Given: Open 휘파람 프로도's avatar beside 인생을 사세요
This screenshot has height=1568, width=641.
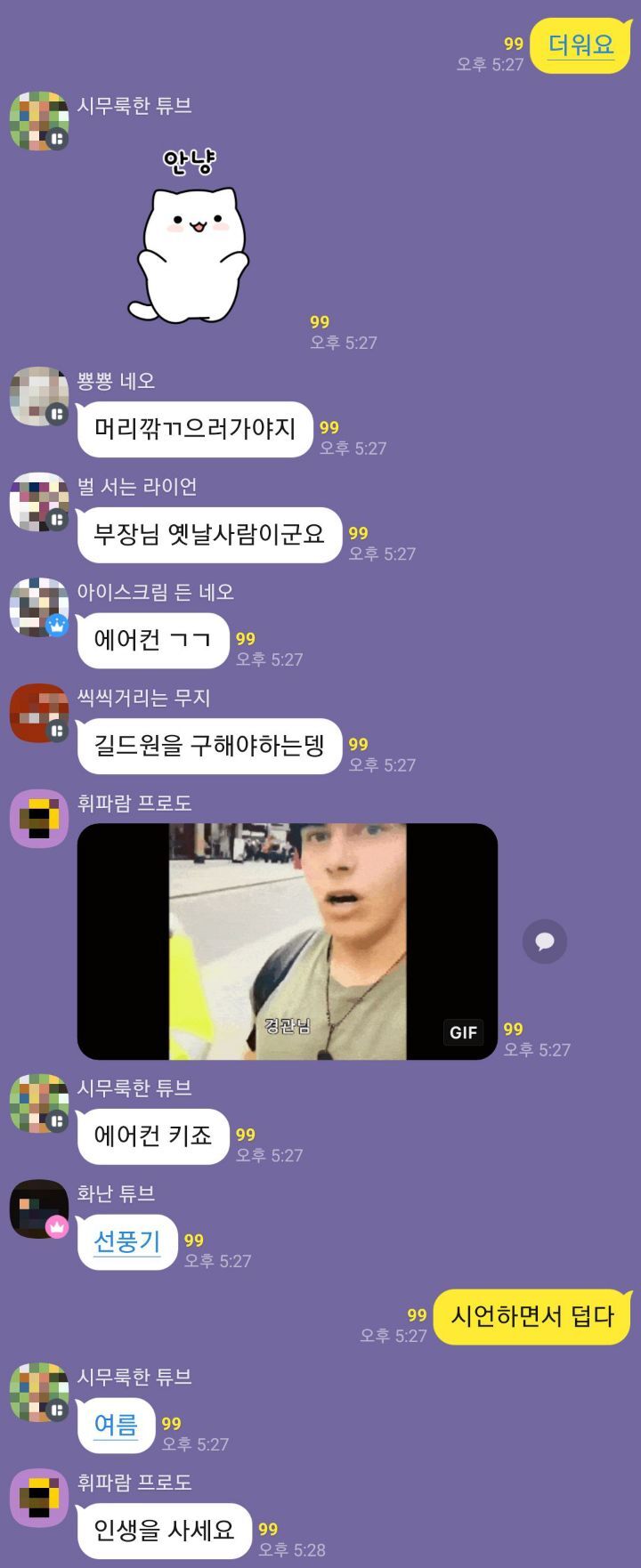Looking at the screenshot, I should (x=38, y=1498).
